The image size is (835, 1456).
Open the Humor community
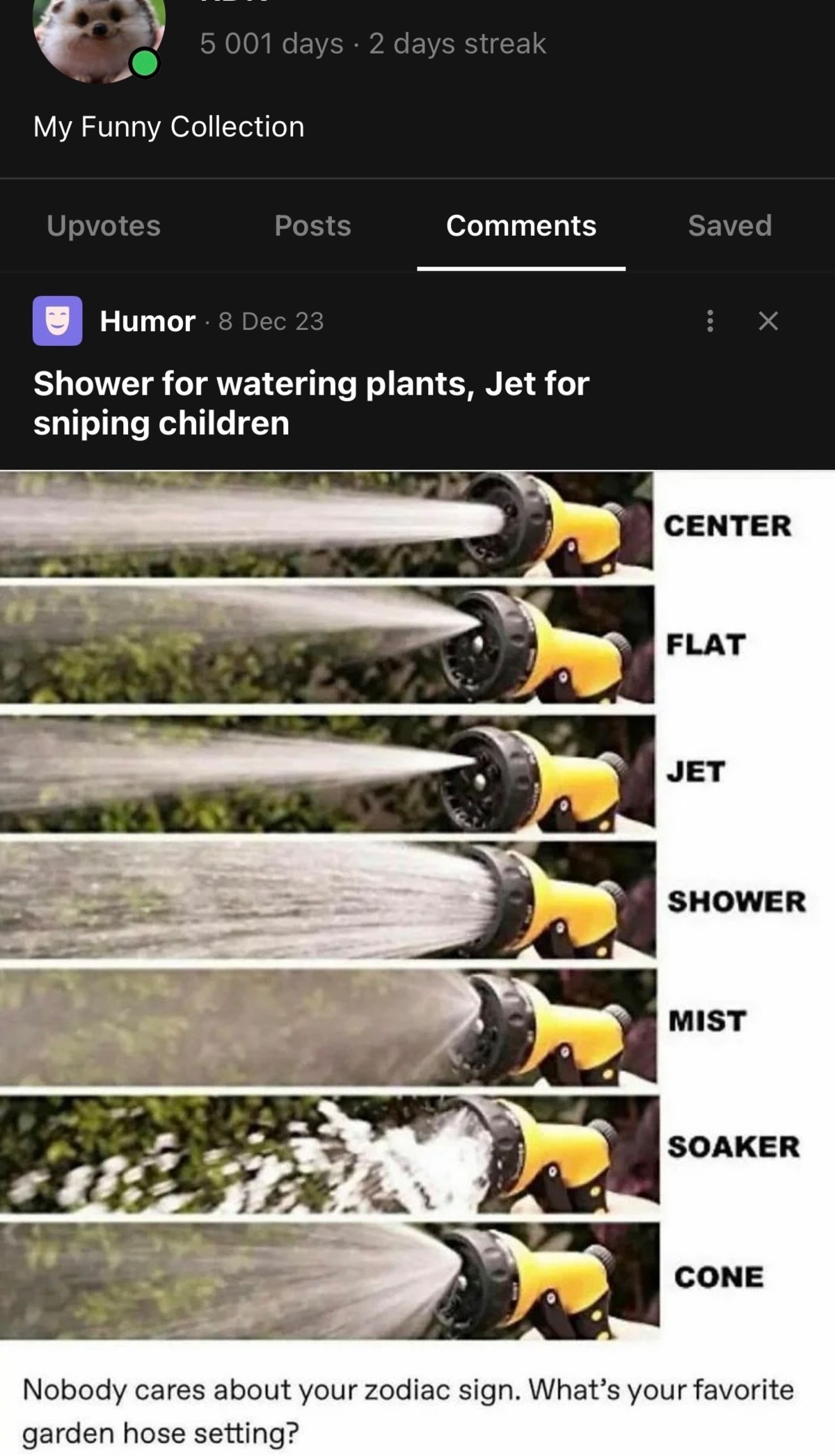[148, 321]
